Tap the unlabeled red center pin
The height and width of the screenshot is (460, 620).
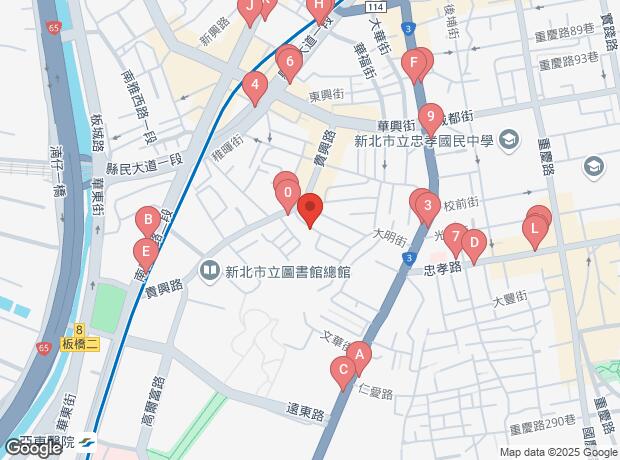click(309, 210)
